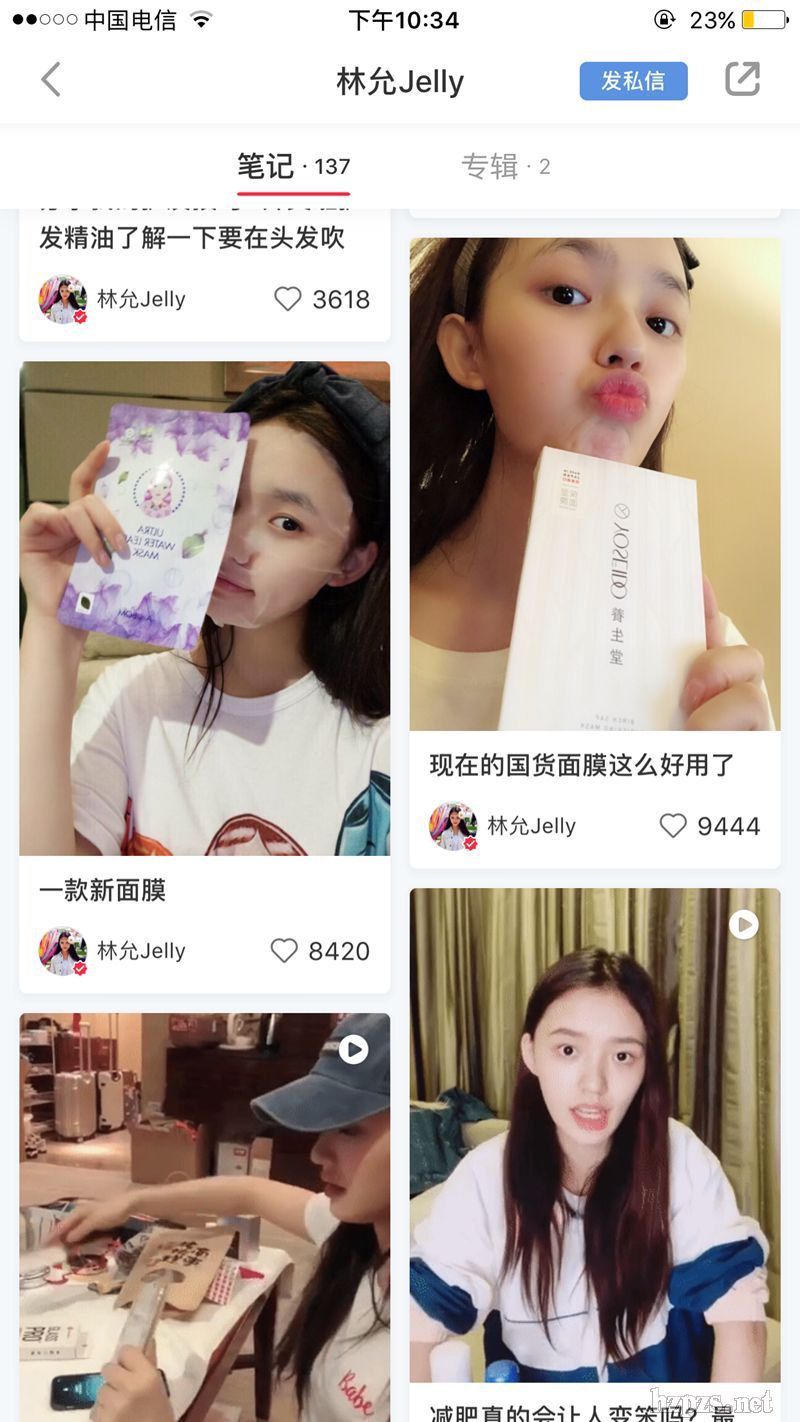Image resolution: width=800 pixels, height=1422 pixels.
Task: Like the 一款新面膜 note
Action: point(285,951)
